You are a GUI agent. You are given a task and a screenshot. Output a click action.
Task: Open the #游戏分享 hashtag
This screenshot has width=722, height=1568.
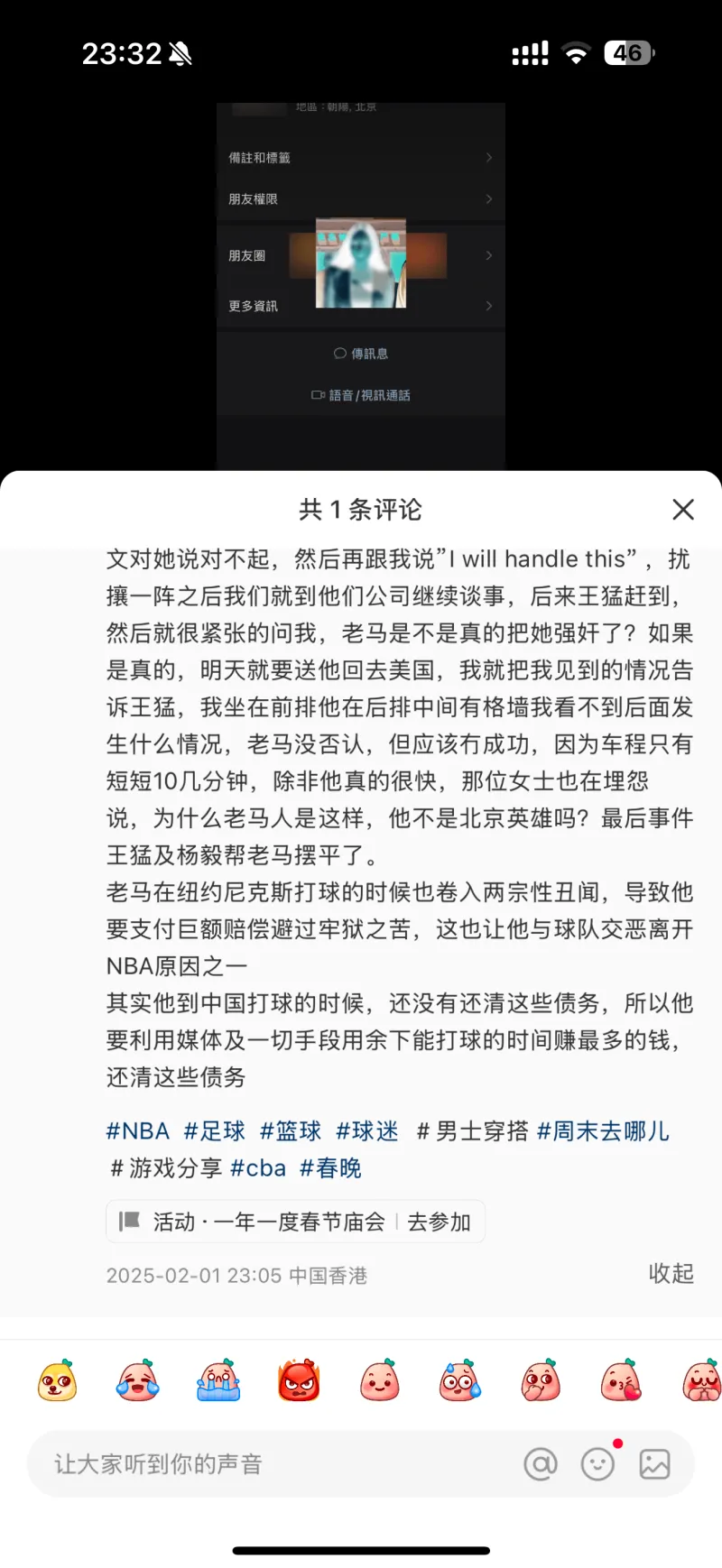pos(166,1168)
